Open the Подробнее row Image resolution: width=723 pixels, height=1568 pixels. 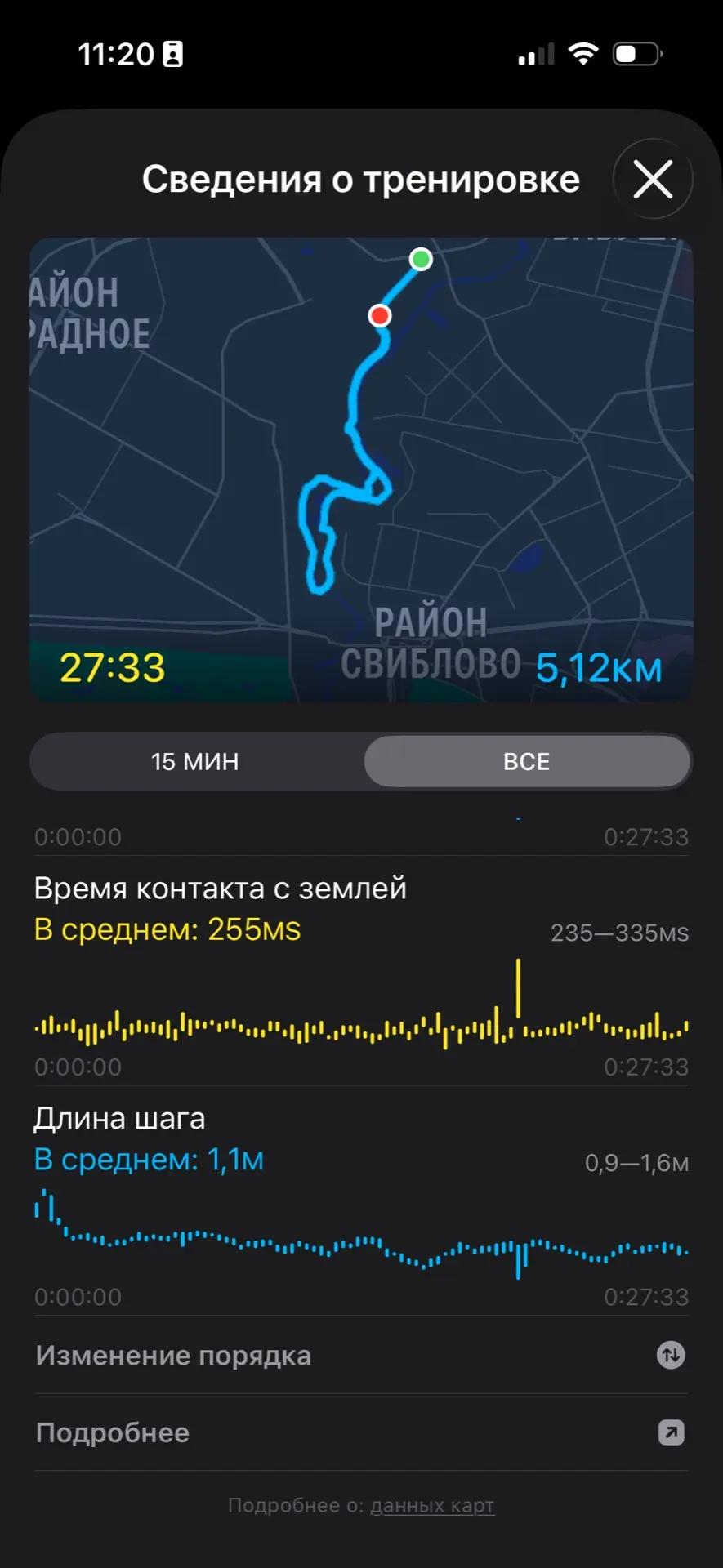361,1432
